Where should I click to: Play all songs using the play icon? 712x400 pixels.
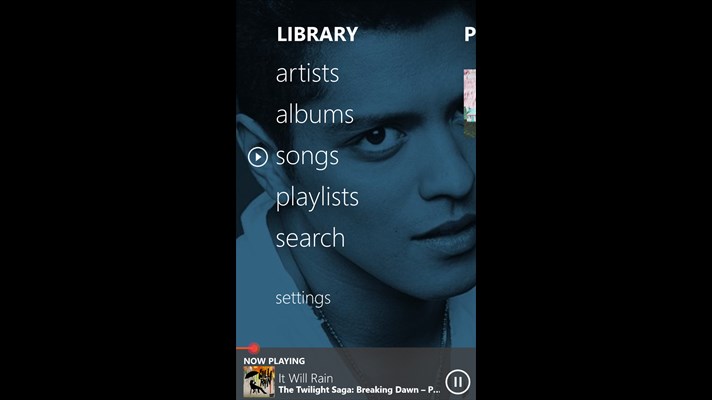point(257,156)
